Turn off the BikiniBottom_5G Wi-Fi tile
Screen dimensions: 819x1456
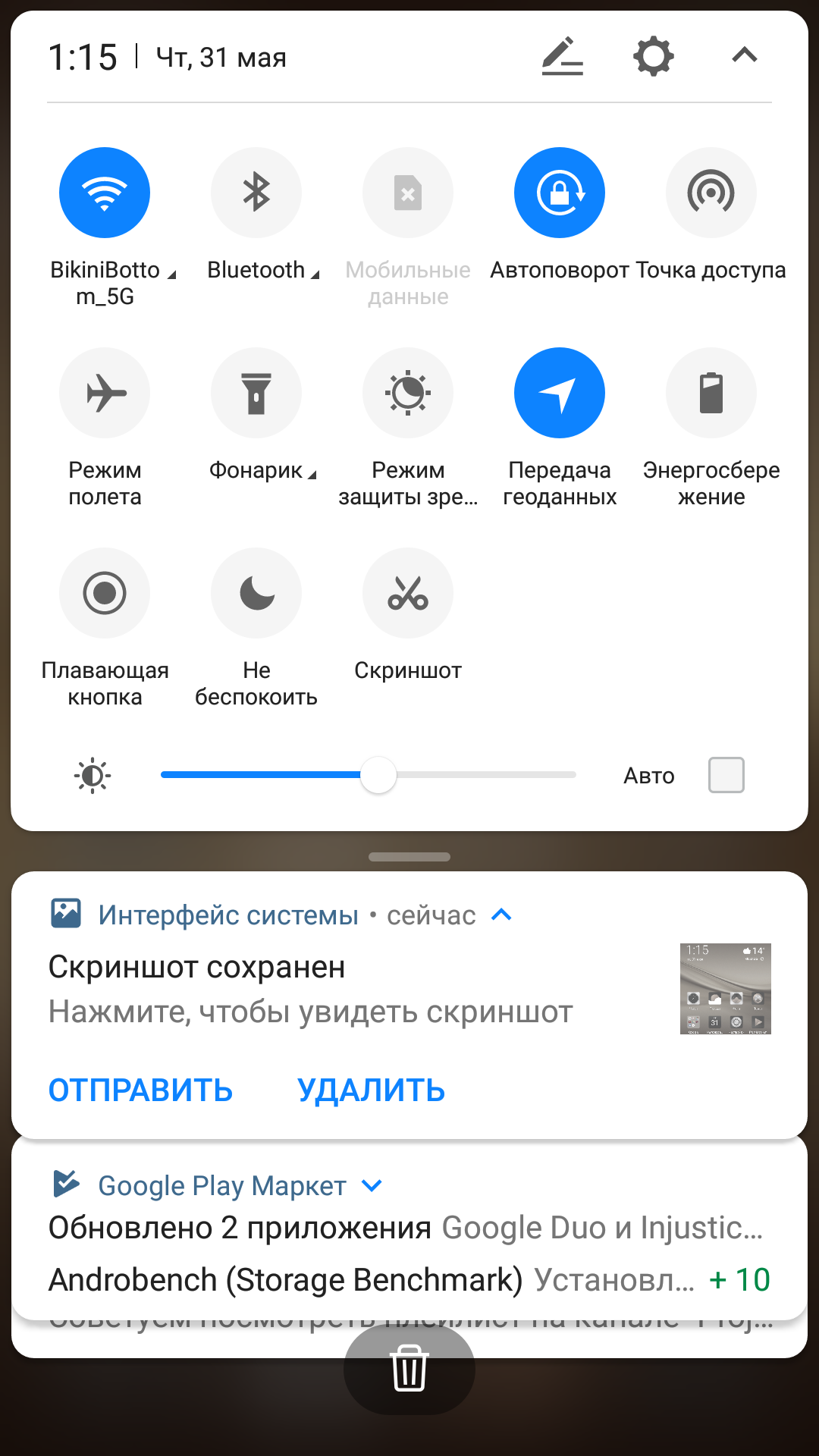(105, 193)
